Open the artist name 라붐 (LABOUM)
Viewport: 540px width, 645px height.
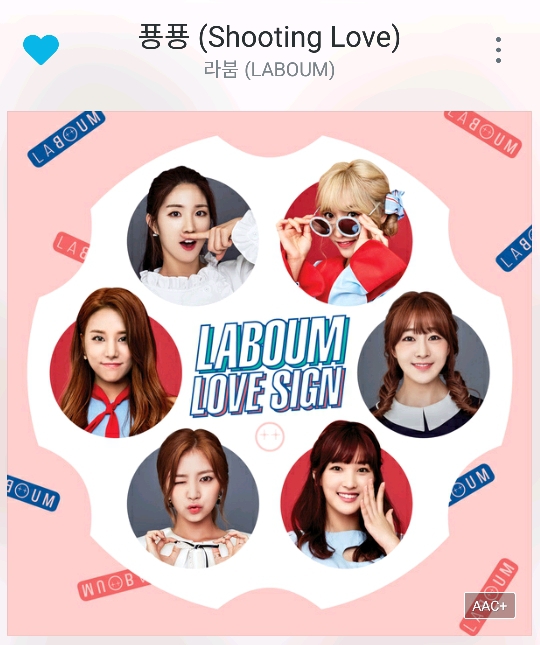(x=269, y=70)
